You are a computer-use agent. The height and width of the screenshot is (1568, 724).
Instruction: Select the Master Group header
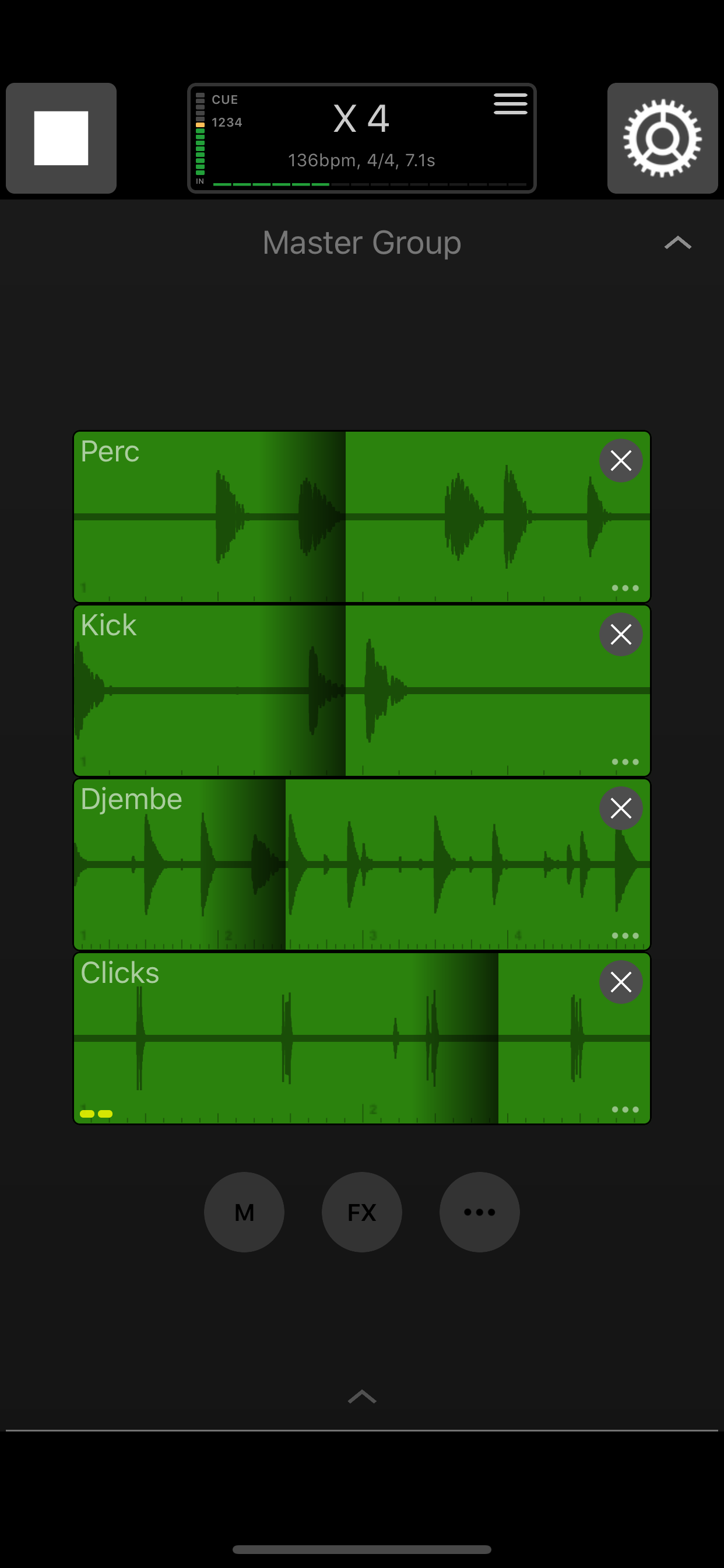click(361, 243)
